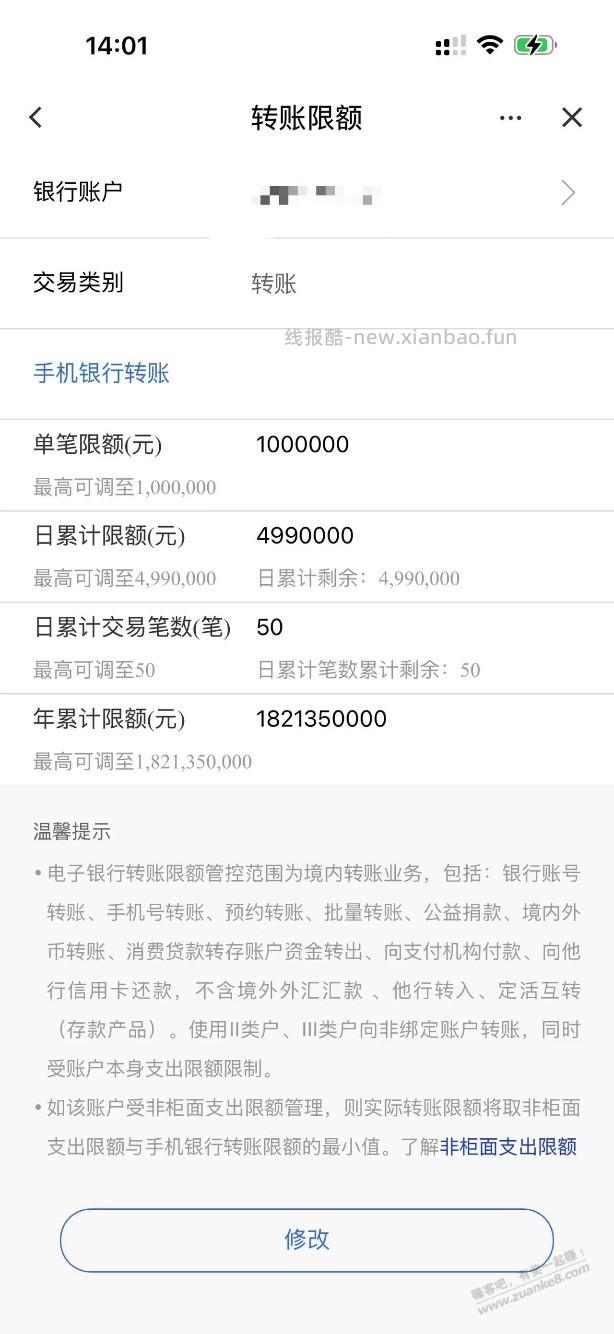Tap the 修改 button
Image resolution: width=614 pixels, height=1334 pixels.
pos(306,1239)
